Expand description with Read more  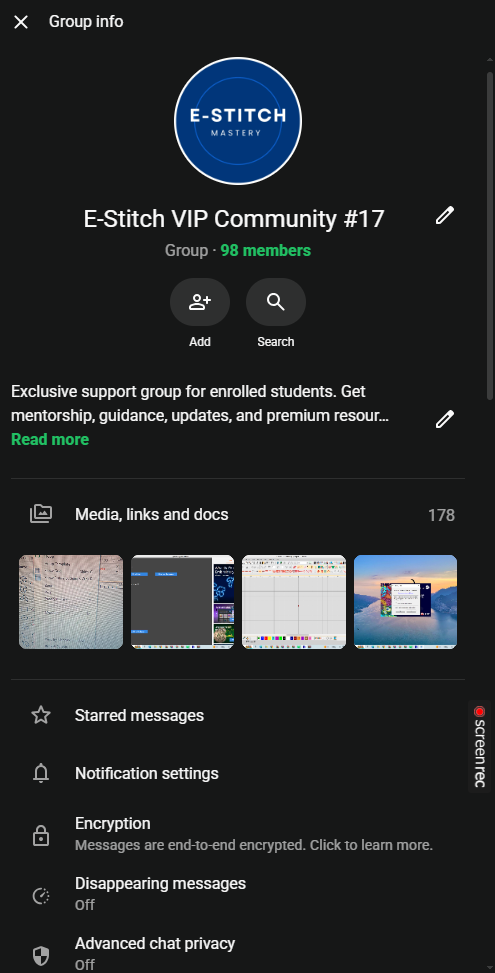50,439
